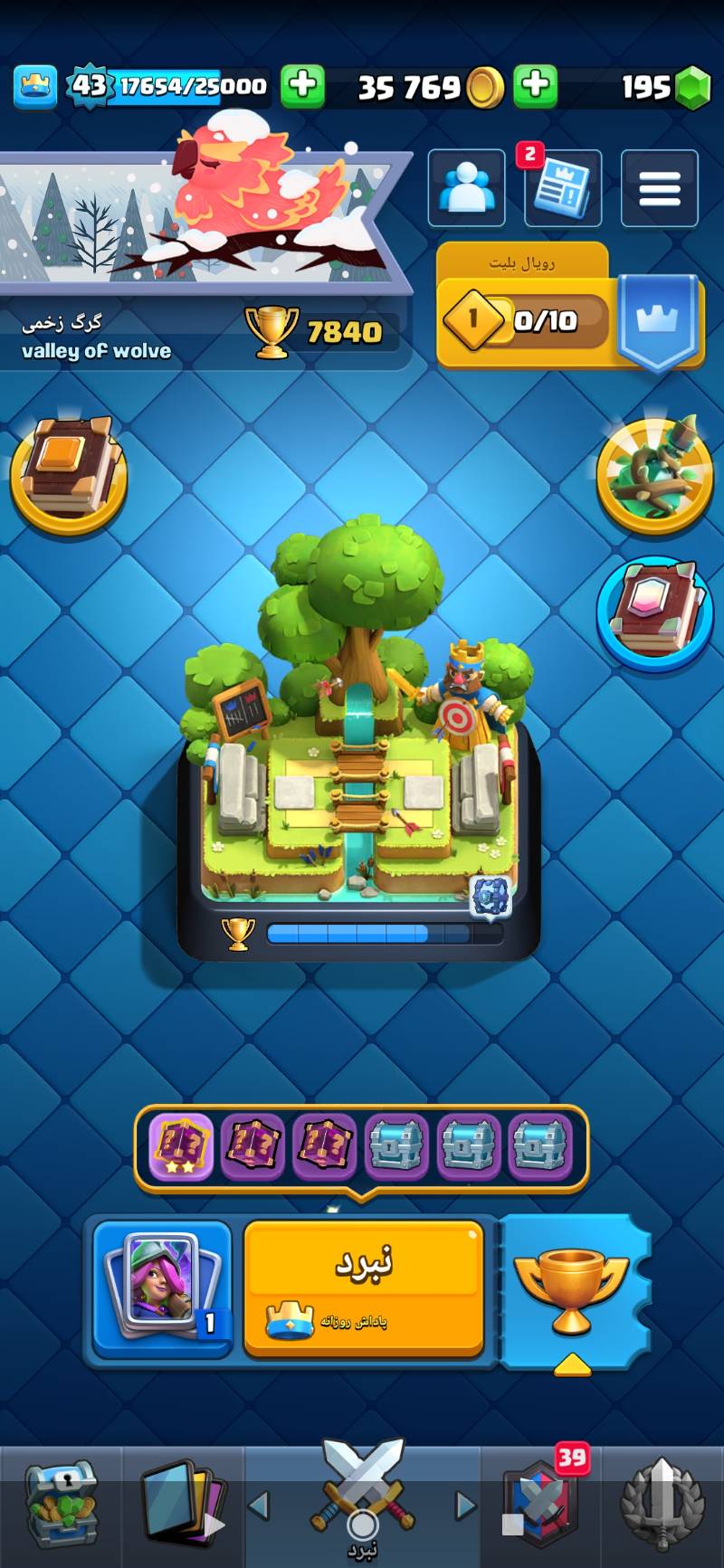This screenshot has height=1568, width=724.
Task: Switch to the Shop tab
Action: coord(61,1506)
